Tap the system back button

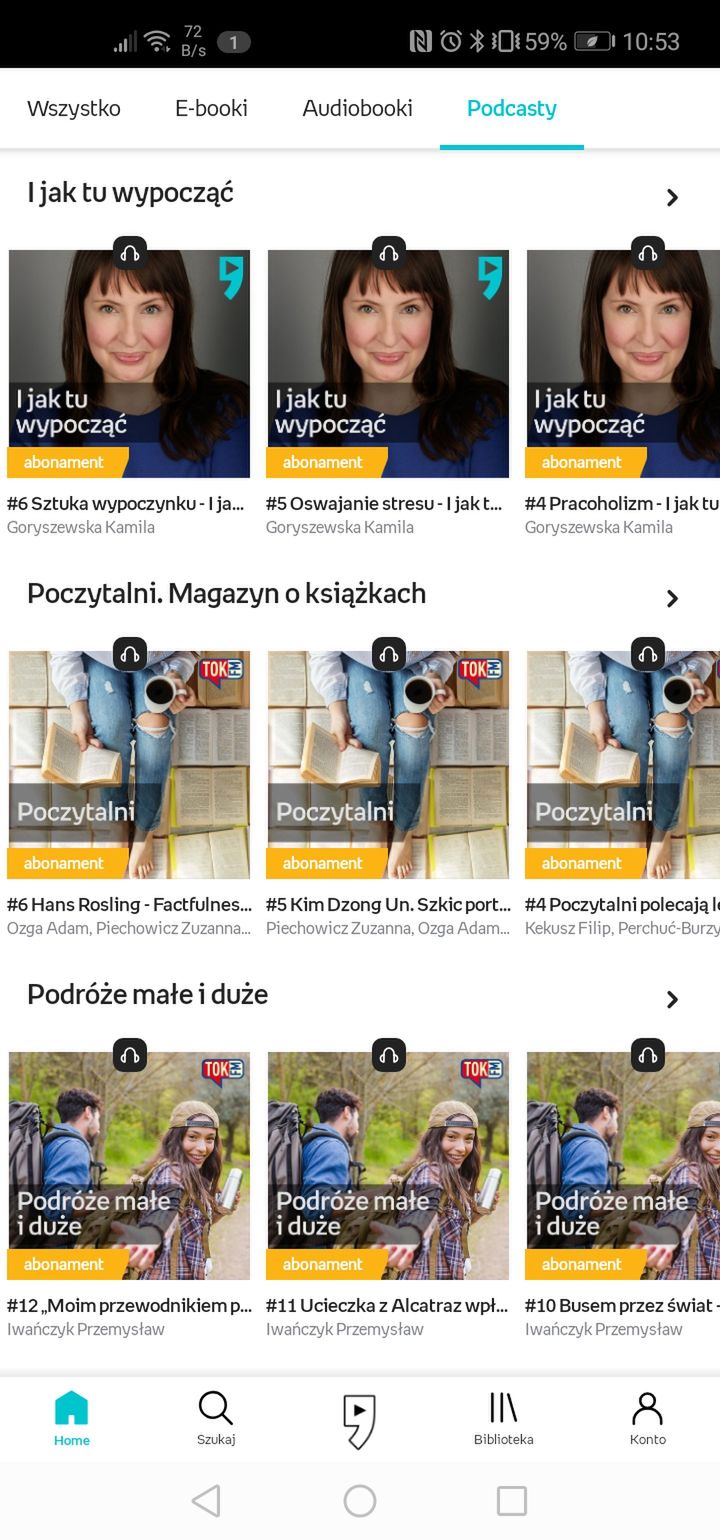[206, 1500]
